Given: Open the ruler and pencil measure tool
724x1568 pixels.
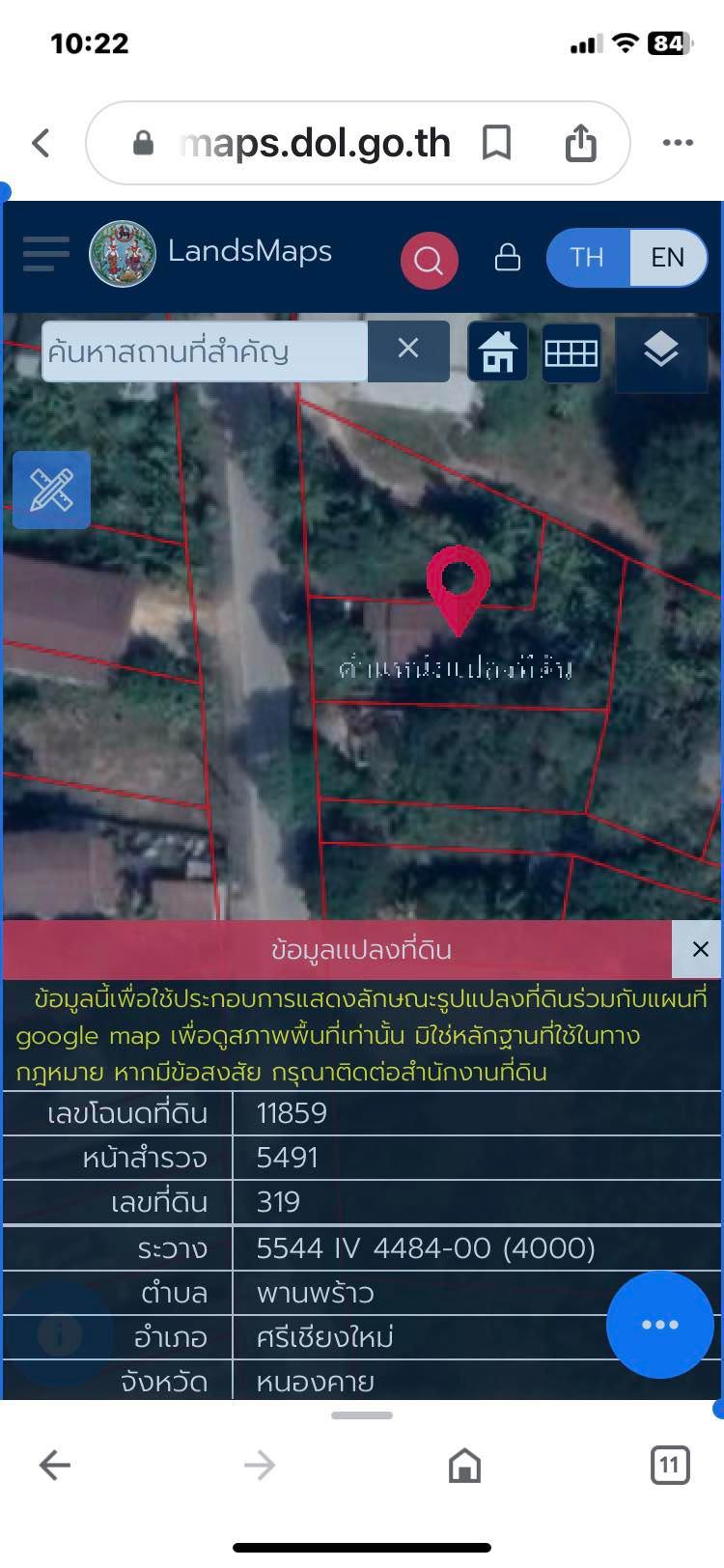Looking at the screenshot, I should pos(51,490).
